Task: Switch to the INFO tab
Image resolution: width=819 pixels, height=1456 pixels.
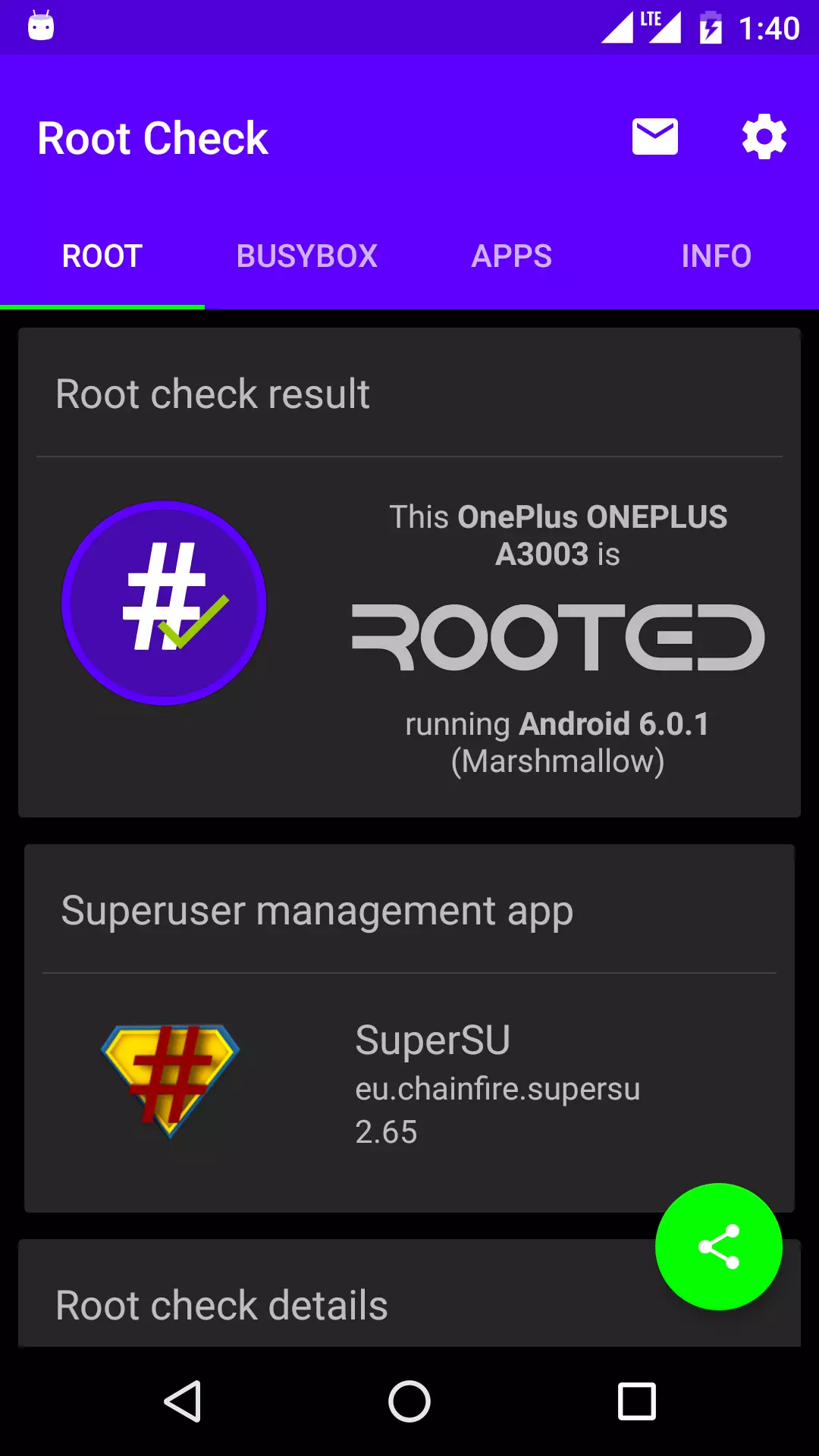Action: tap(715, 256)
